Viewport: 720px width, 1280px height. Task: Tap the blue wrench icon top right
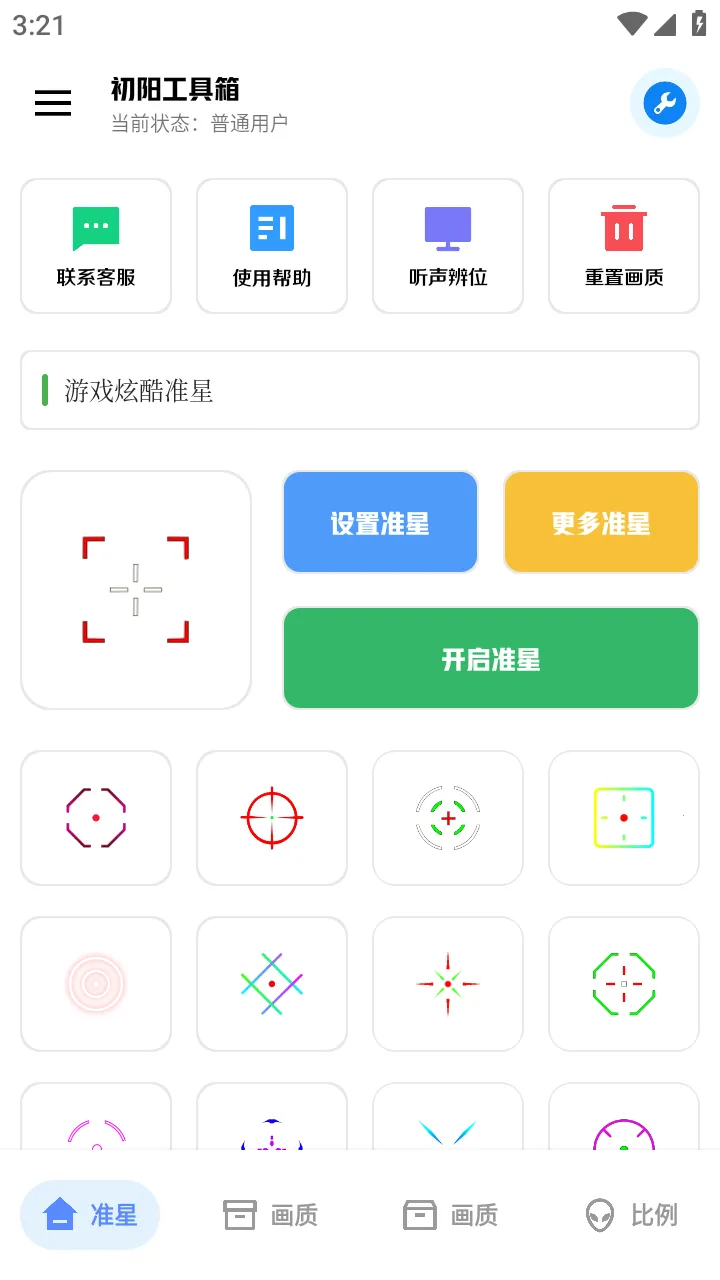click(x=664, y=103)
